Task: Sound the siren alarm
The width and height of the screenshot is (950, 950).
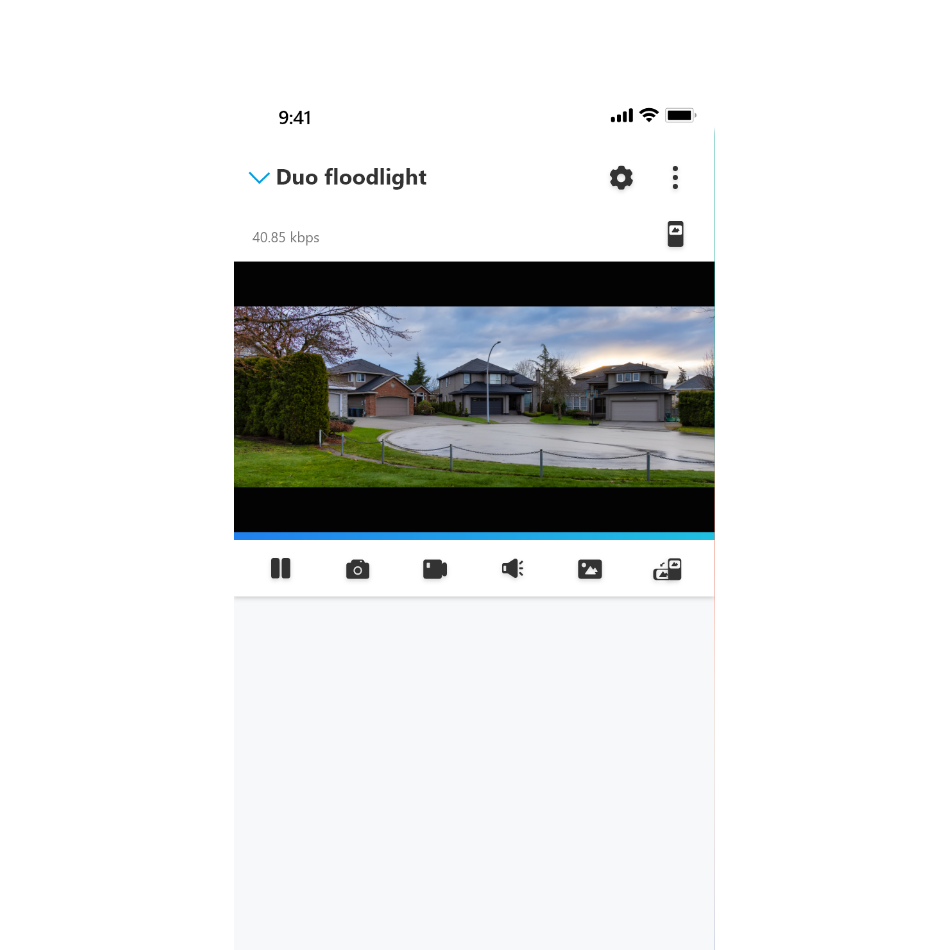Action: tap(512, 569)
